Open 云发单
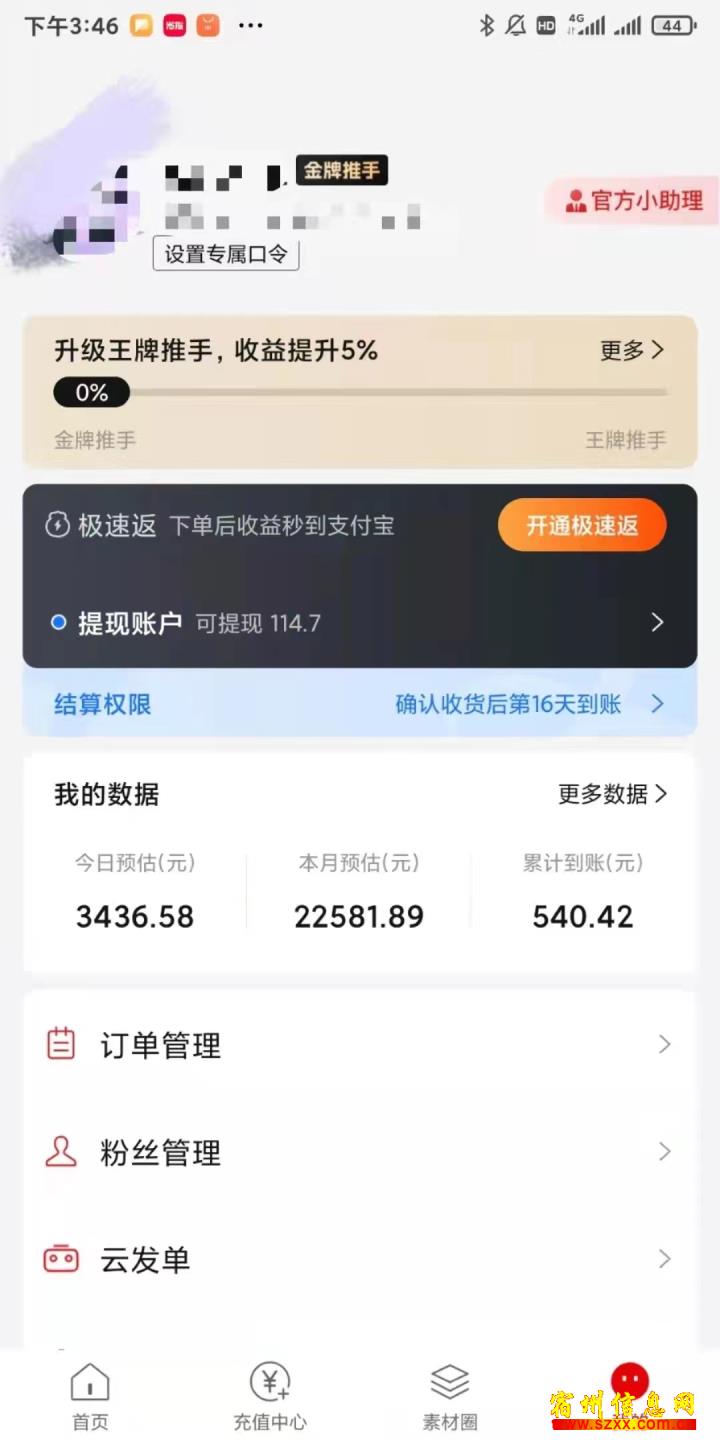This screenshot has width=720, height=1440. (360, 1259)
